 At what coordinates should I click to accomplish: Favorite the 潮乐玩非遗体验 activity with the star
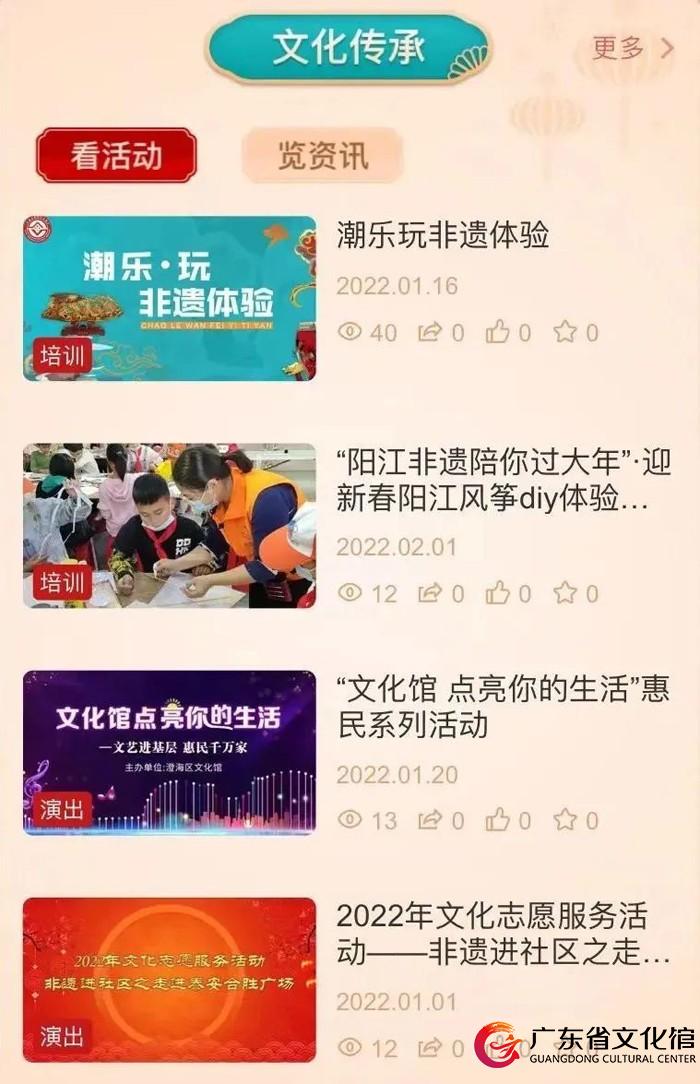point(566,332)
